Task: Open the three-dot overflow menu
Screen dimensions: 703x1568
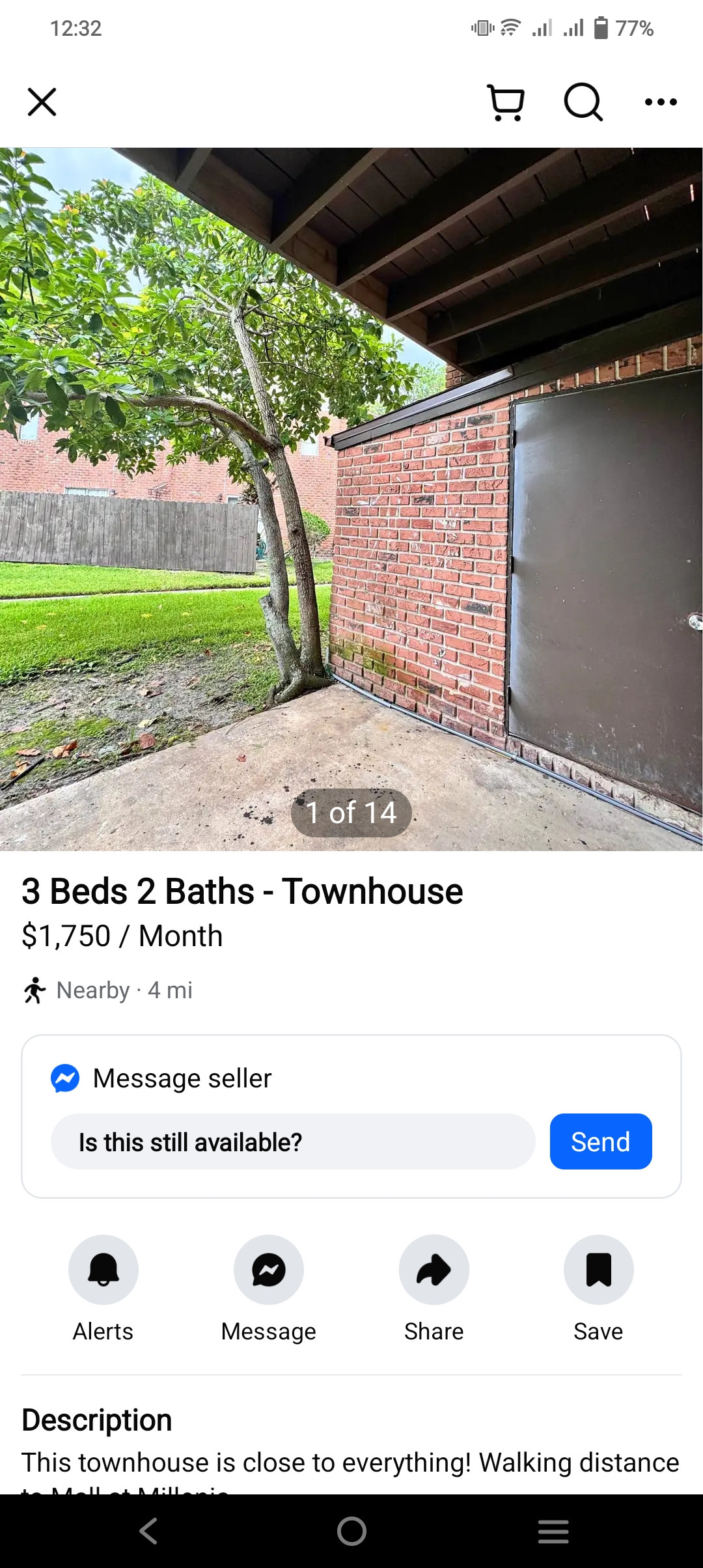Action: click(x=661, y=102)
